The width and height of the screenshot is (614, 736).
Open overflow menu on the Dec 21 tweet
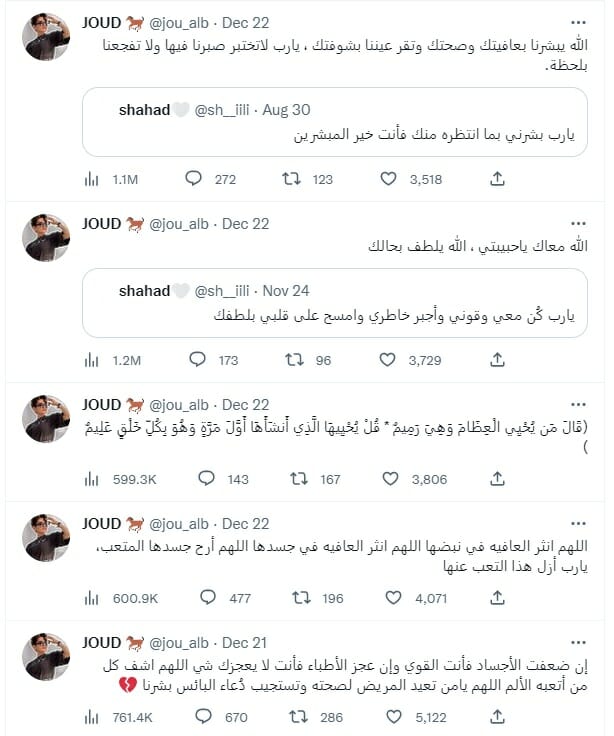point(578,641)
